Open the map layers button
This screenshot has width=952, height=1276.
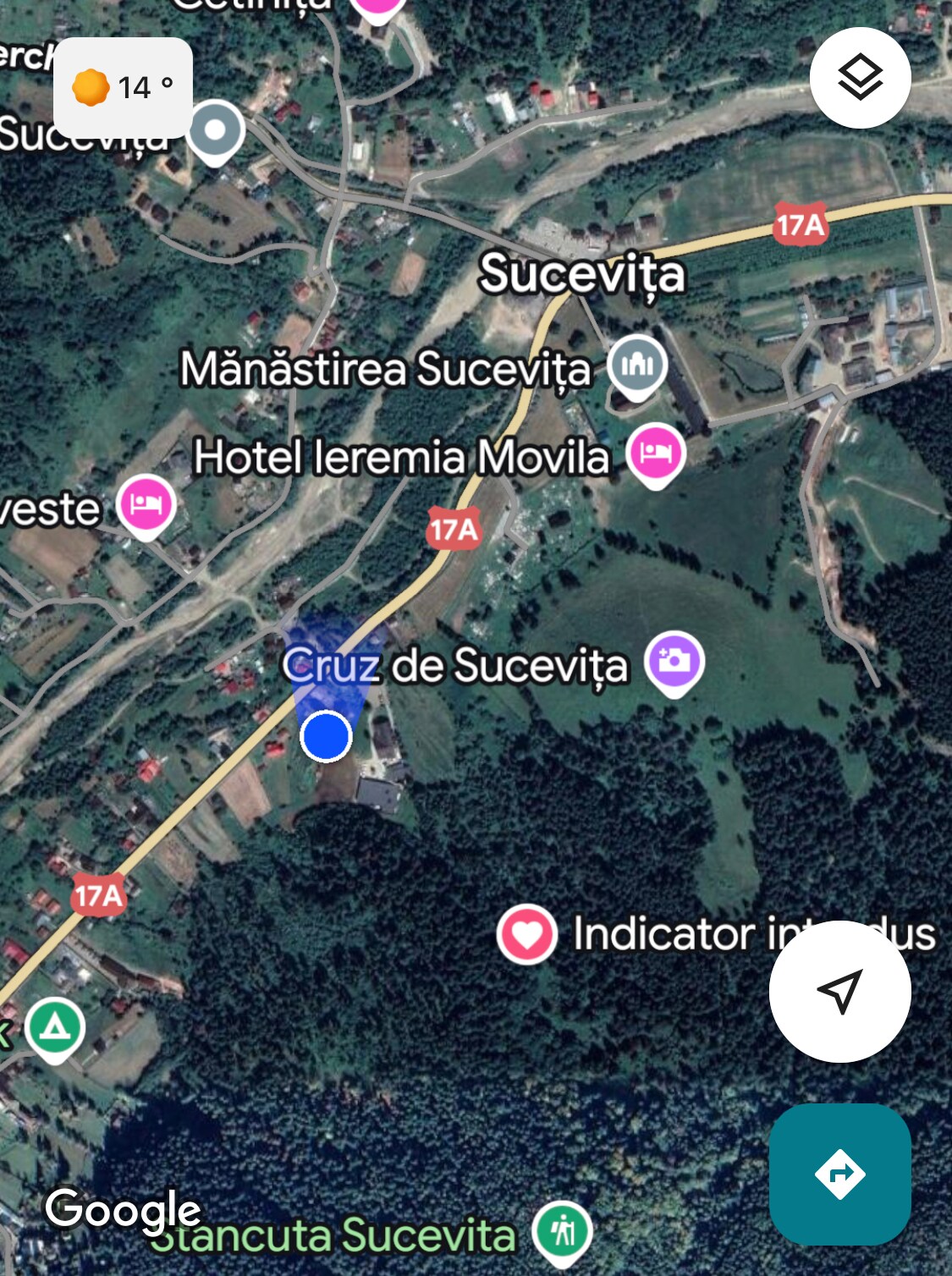tap(860, 78)
